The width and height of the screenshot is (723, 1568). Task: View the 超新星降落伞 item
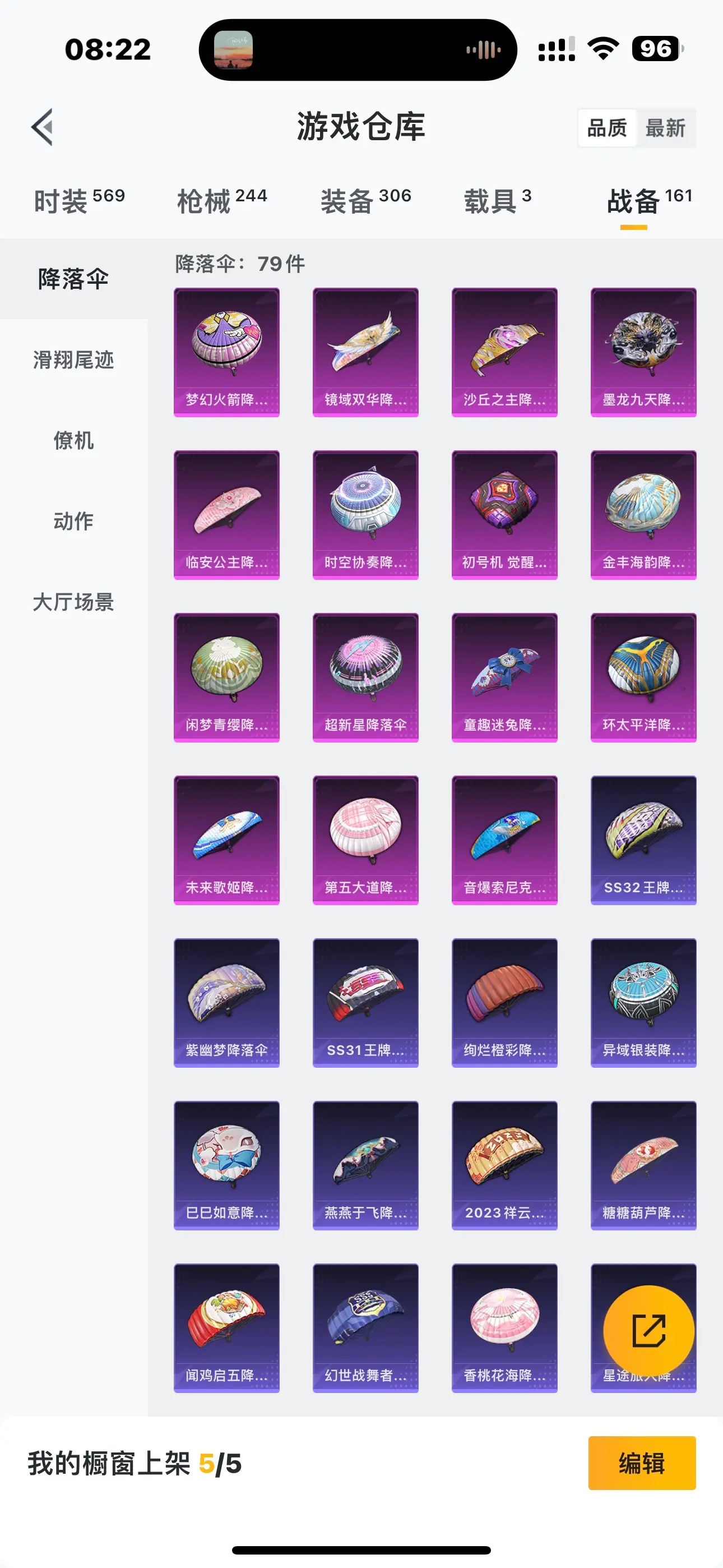pyautogui.click(x=365, y=677)
